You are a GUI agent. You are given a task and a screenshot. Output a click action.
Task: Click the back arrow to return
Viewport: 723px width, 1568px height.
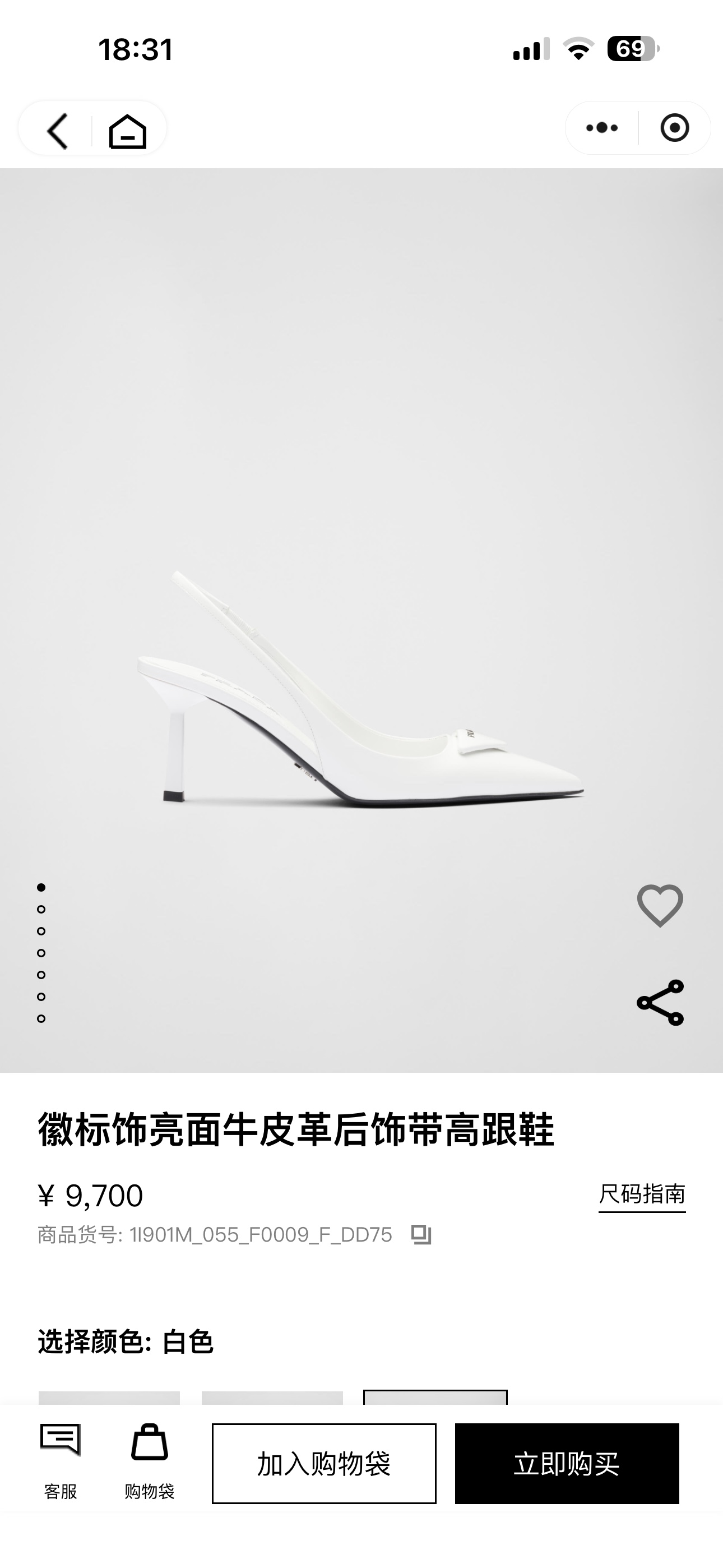click(x=58, y=129)
